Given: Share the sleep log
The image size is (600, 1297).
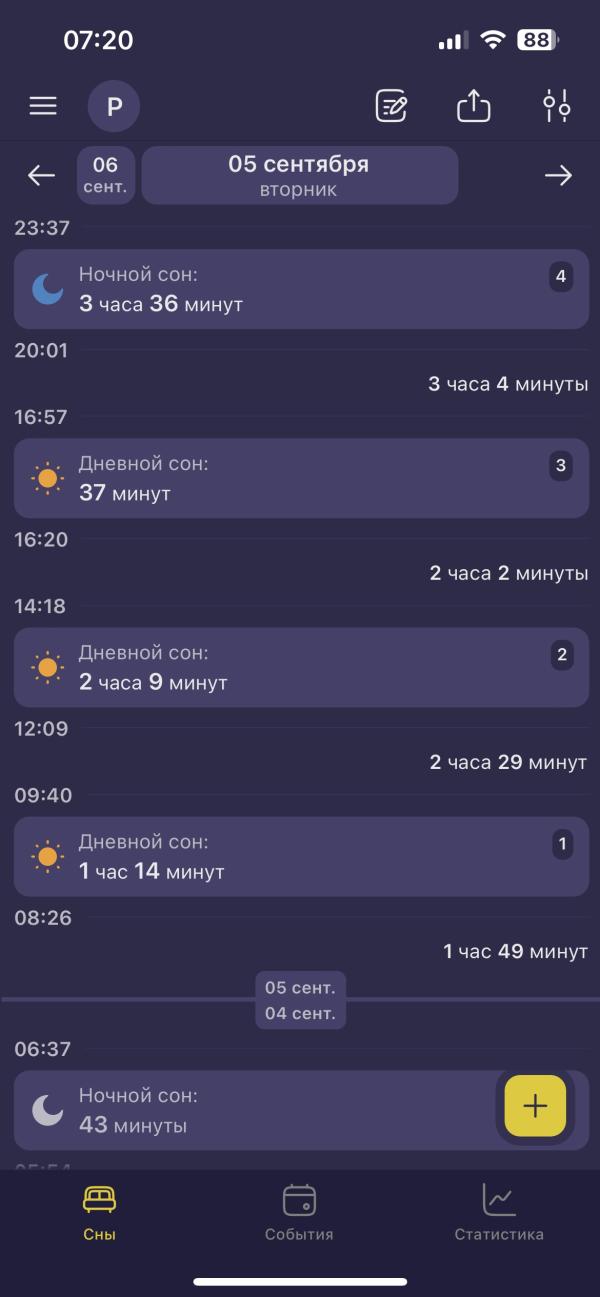Looking at the screenshot, I should [474, 105].
